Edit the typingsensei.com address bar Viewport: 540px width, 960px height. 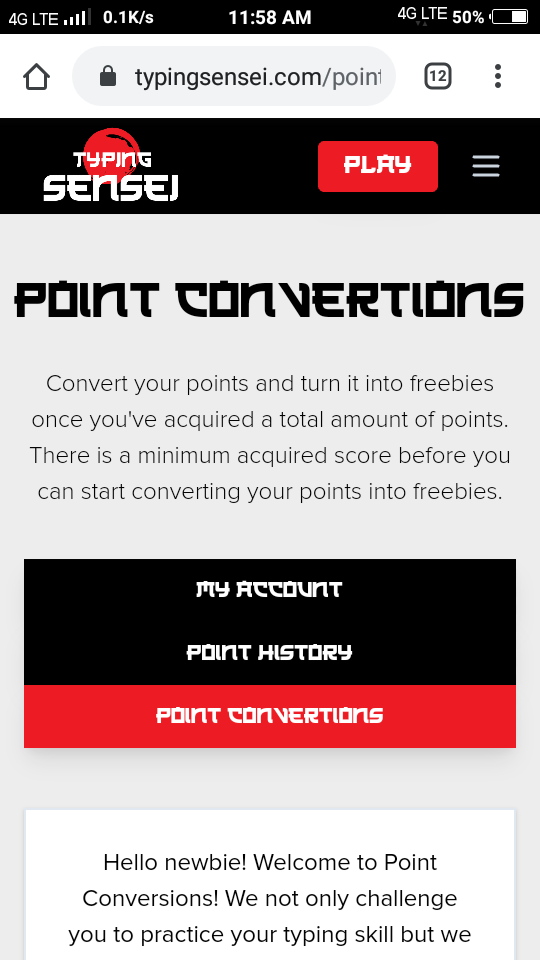point(234,77)
